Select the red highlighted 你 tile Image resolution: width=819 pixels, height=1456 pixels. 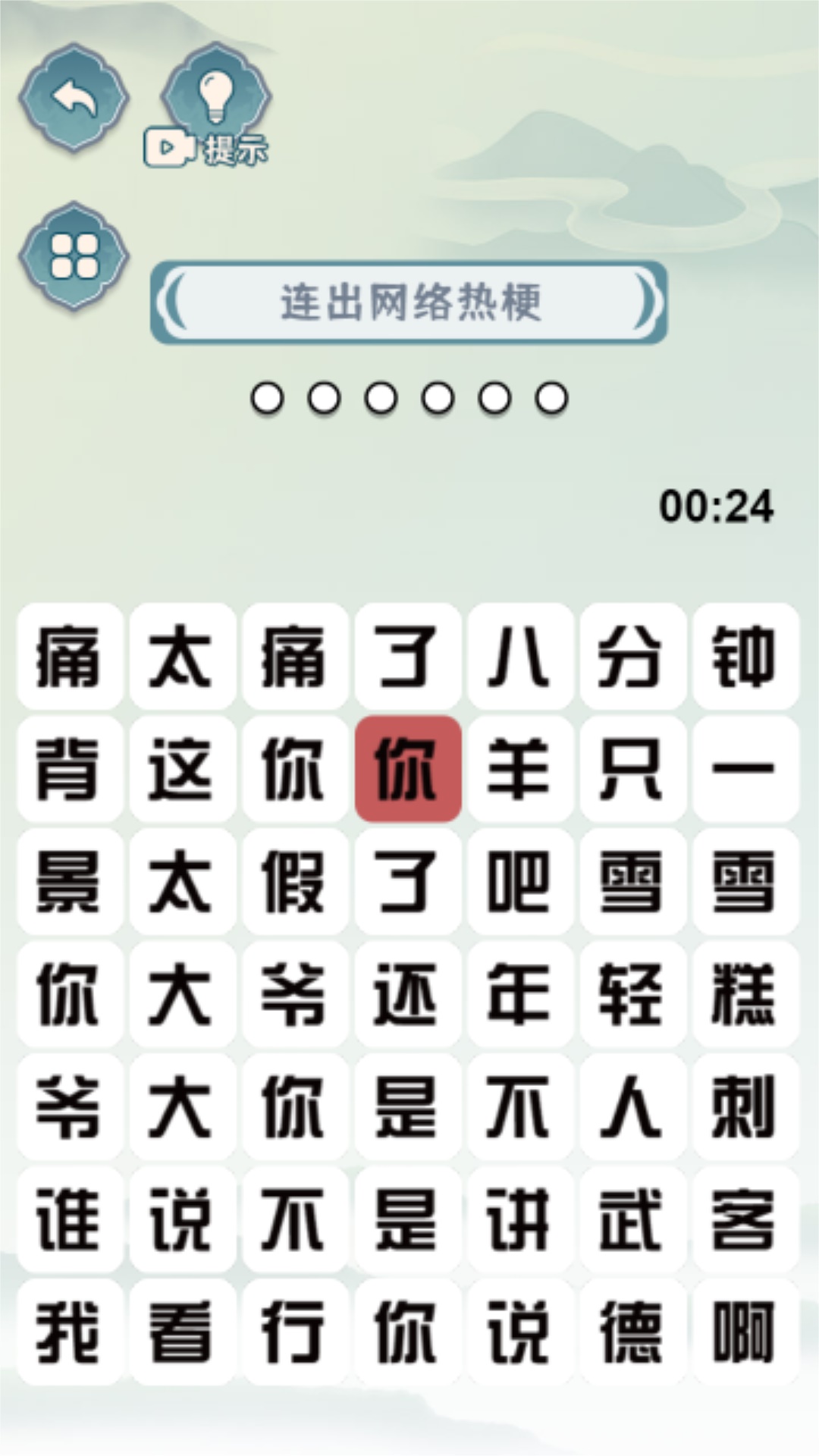click(408, 769)
